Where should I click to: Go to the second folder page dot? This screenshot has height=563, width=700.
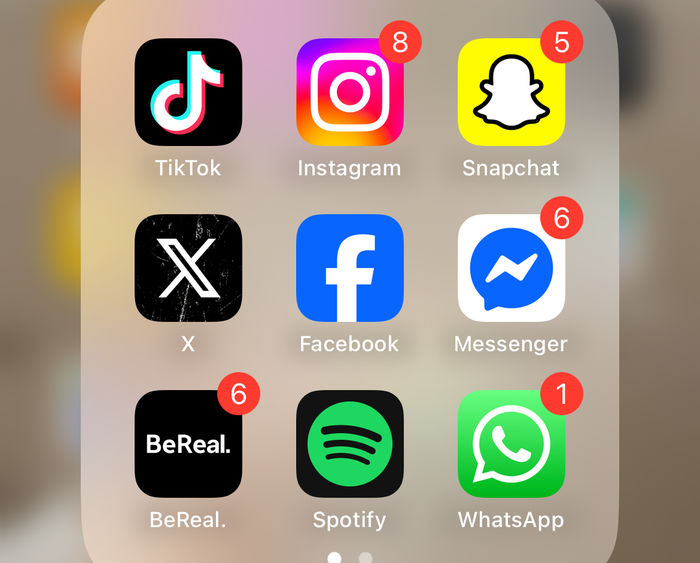366,557
